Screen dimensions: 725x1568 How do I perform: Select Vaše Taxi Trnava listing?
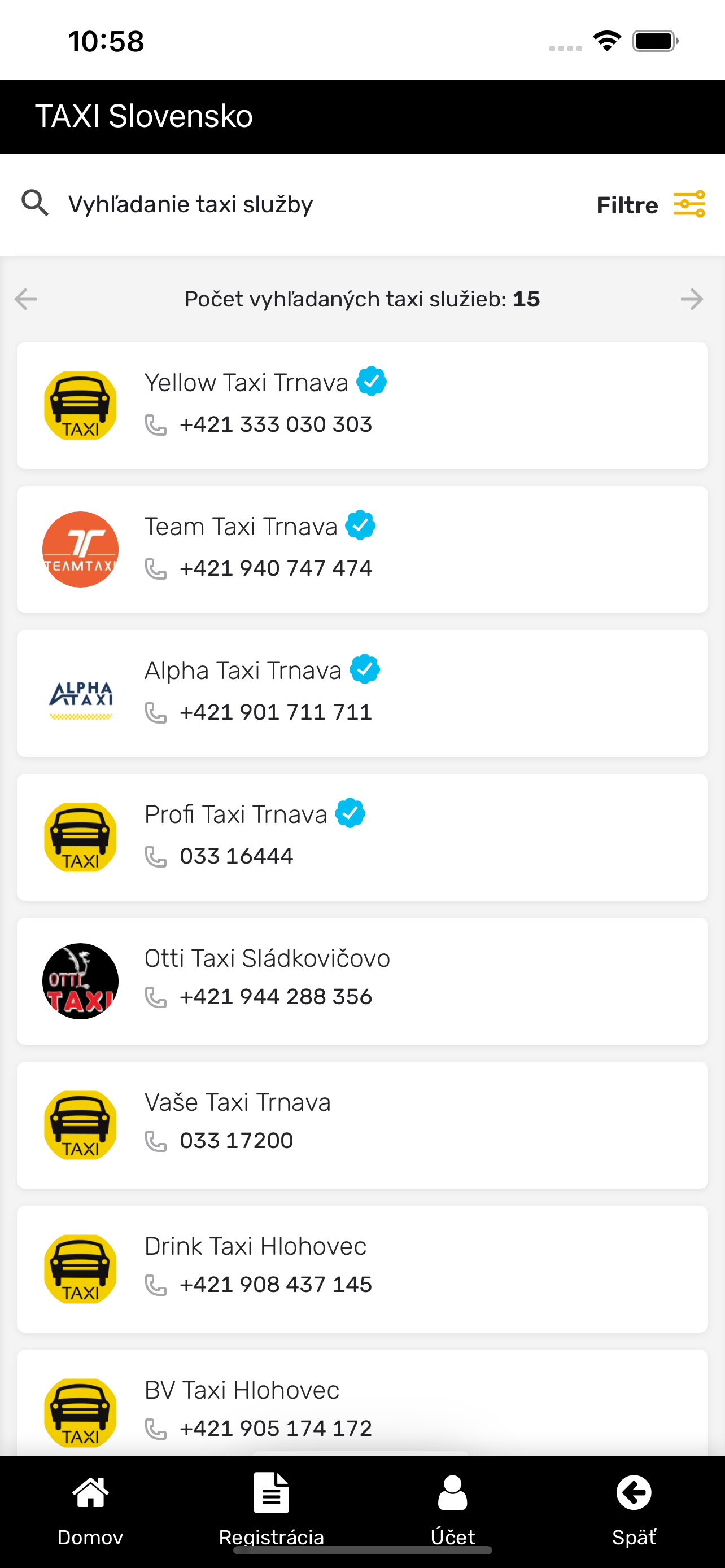(x=362, y=1125)
